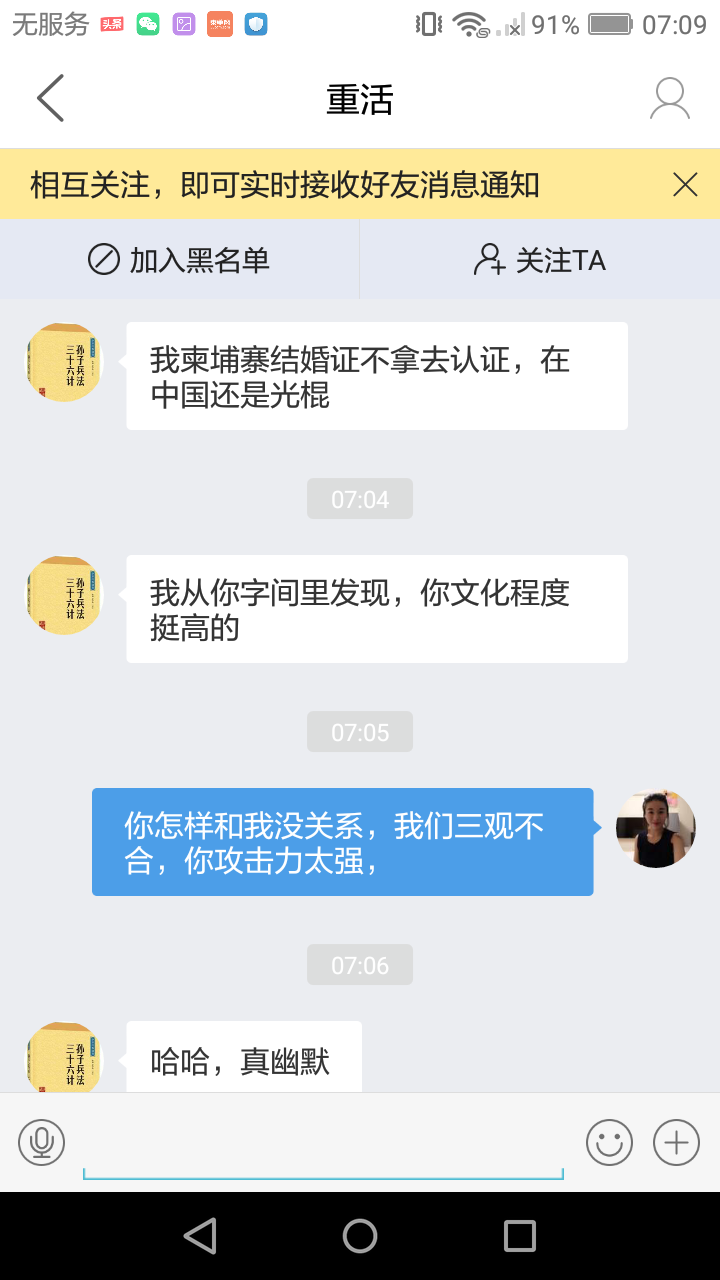Dismiss the mutual follow notification banner
Screen dimensions: 720x1280
pos(685,184)
